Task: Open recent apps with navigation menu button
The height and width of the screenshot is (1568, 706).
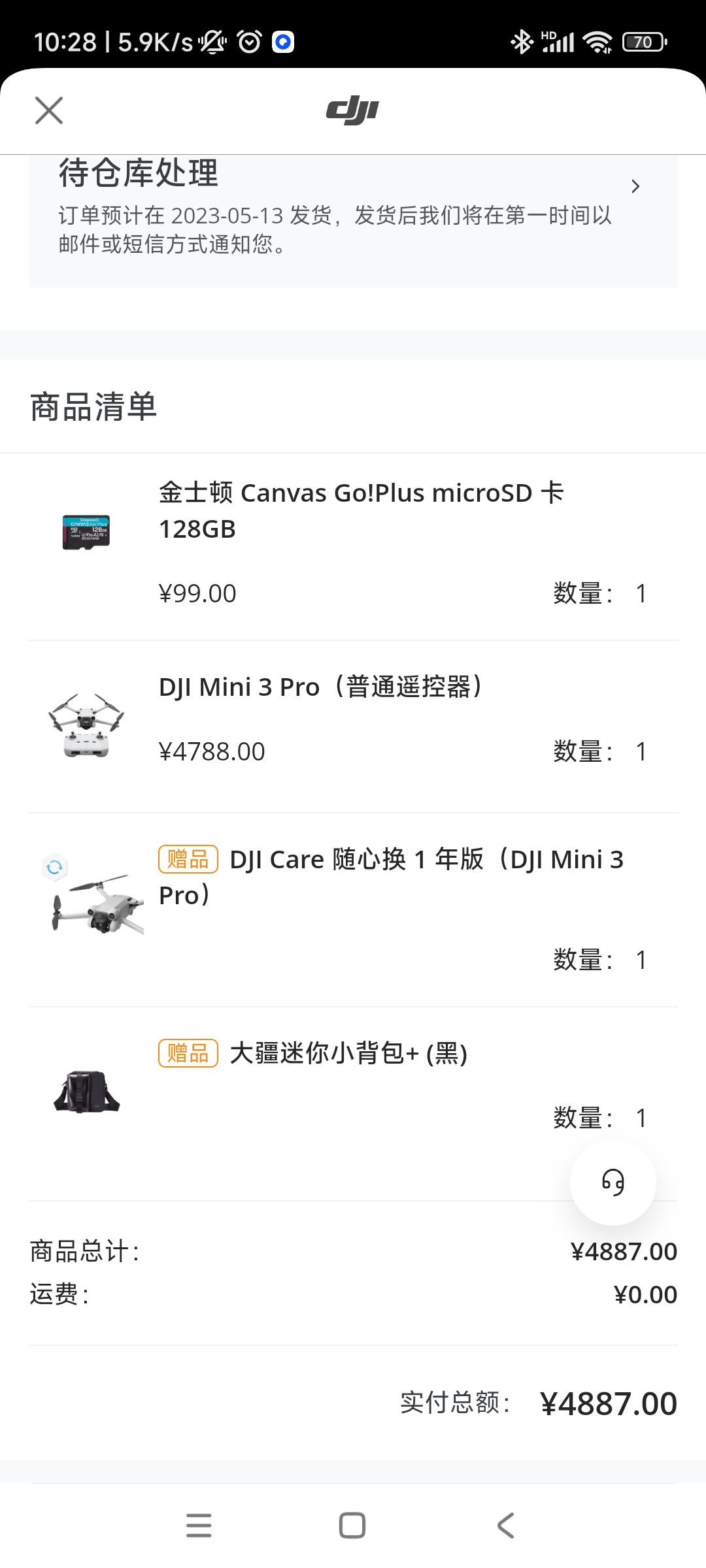Action: click(x=199, y=1526)
